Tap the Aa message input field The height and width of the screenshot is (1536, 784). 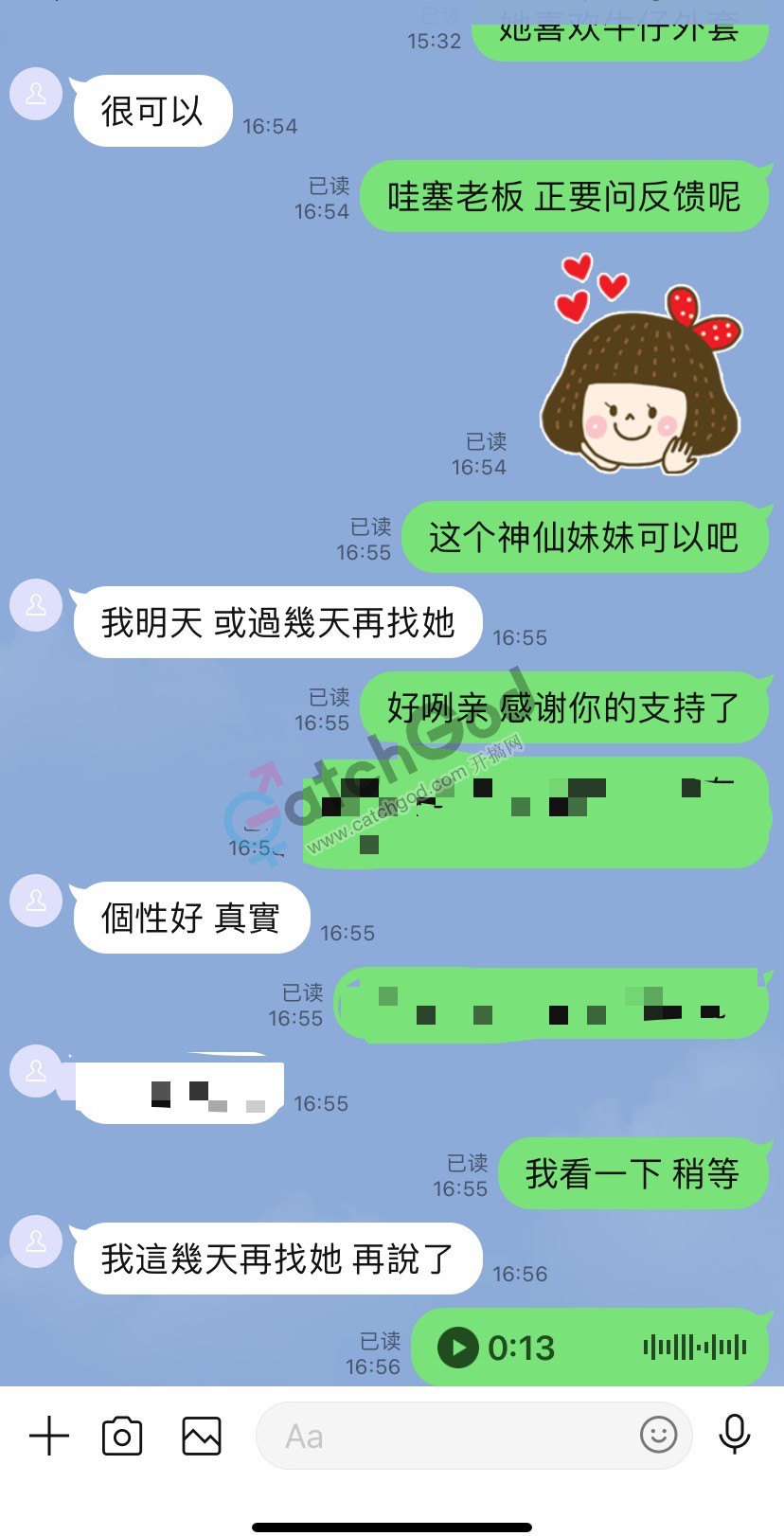click(445, 1436)
